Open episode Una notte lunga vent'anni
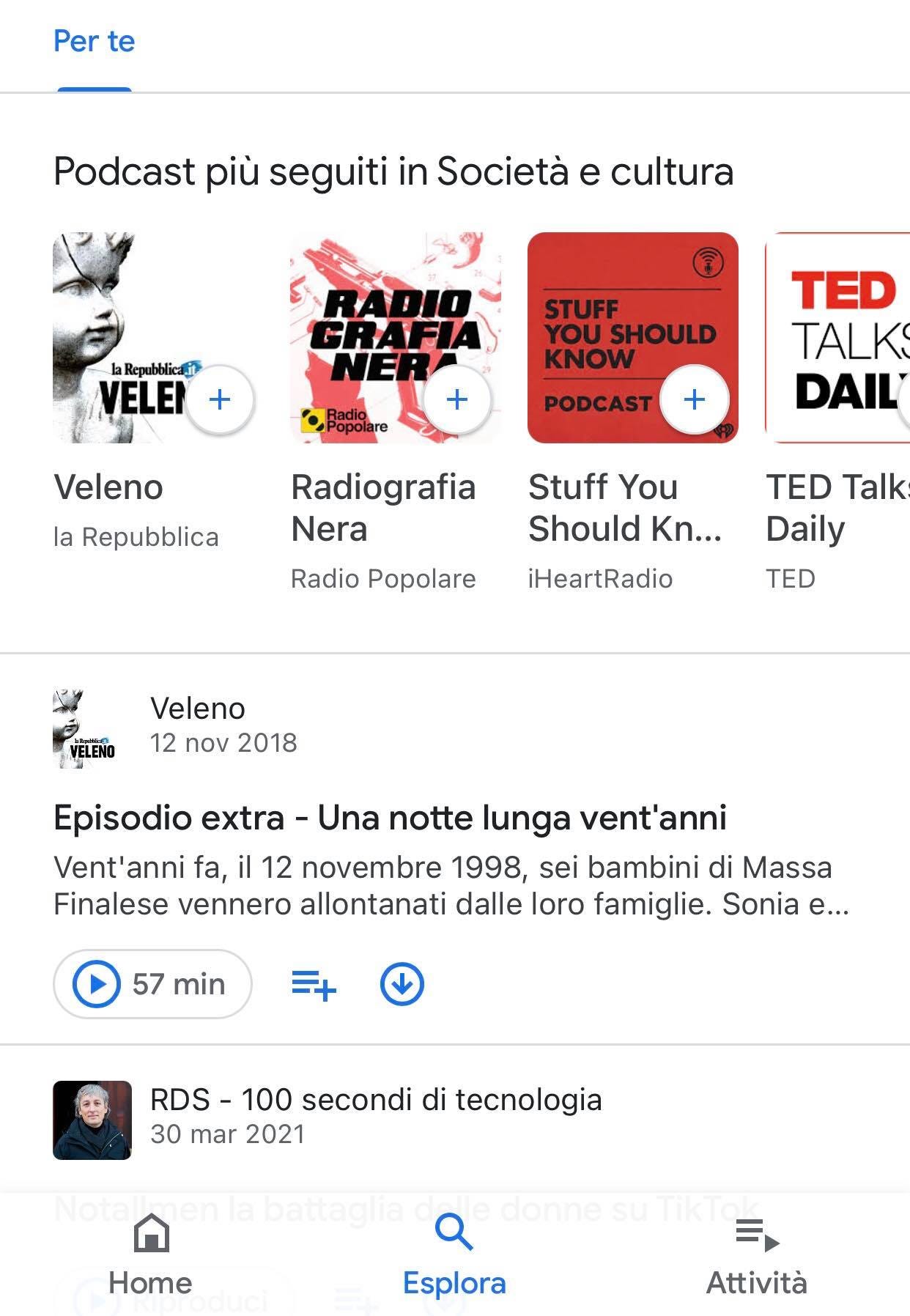This screenshot has width=910, height=1316. click(x=390, y=818)
